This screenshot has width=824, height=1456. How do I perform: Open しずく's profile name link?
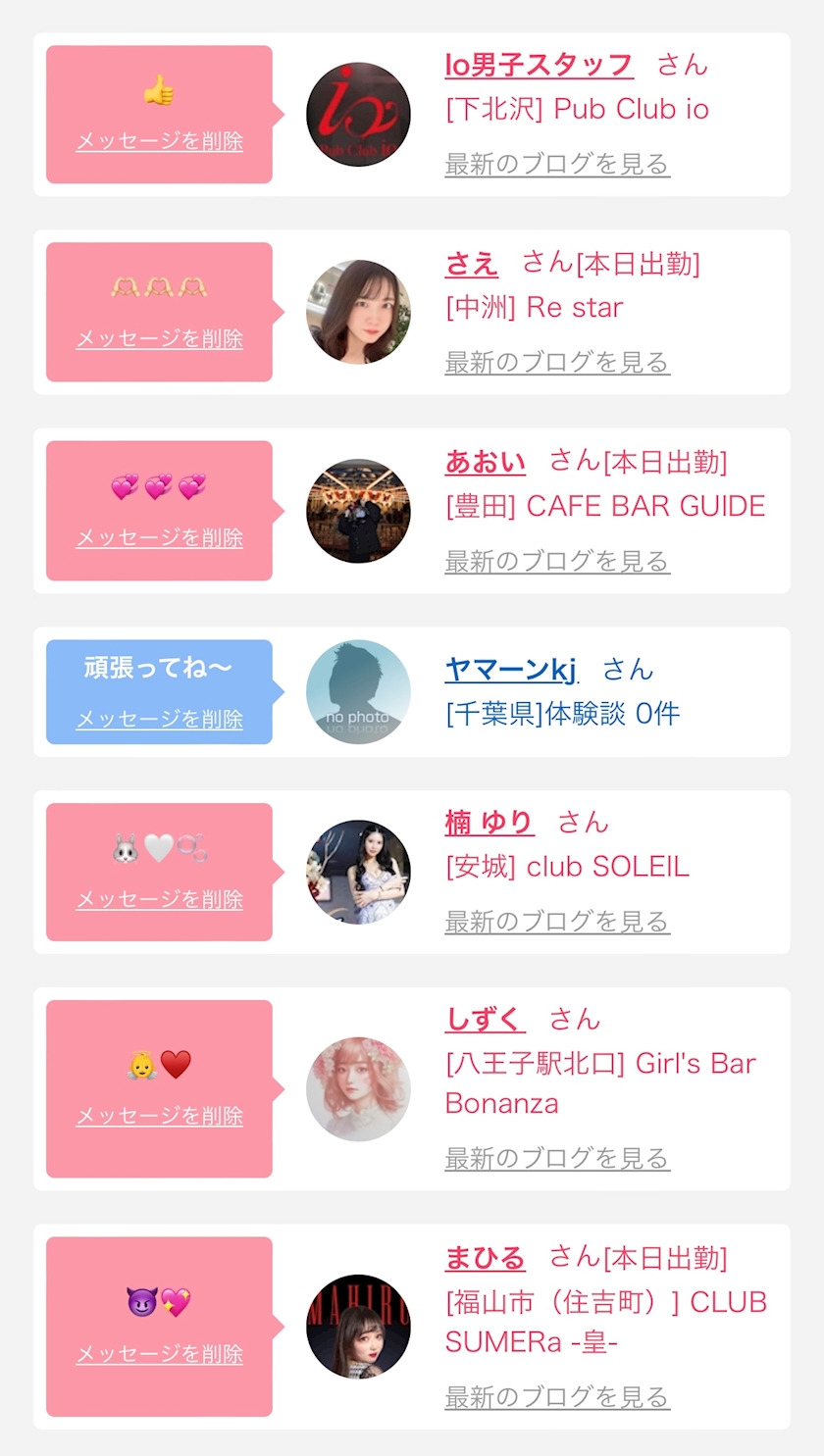[x=485, y=1020]
